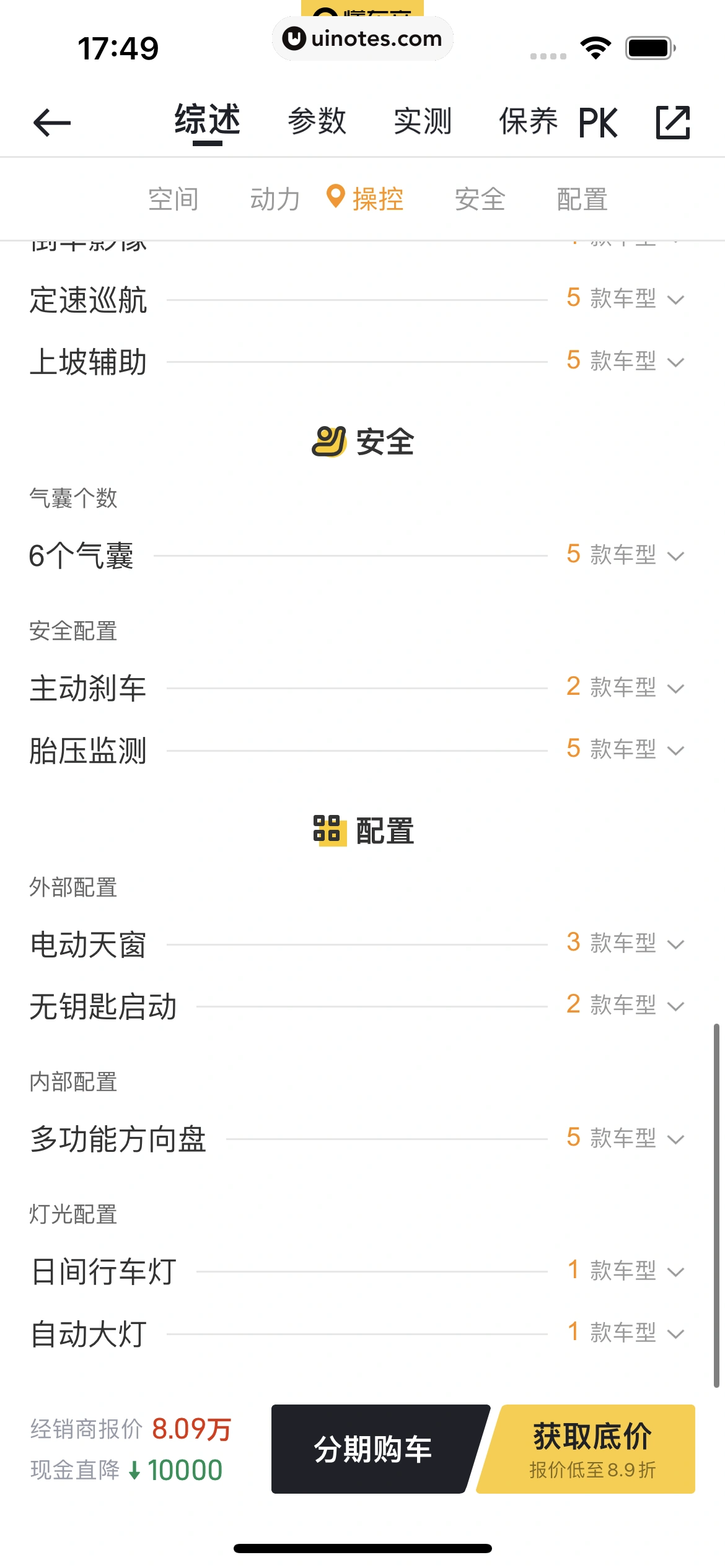Tap 获取底价 to get lowest price
This screenshot has height=1568, width=725.
point(592,1449)
